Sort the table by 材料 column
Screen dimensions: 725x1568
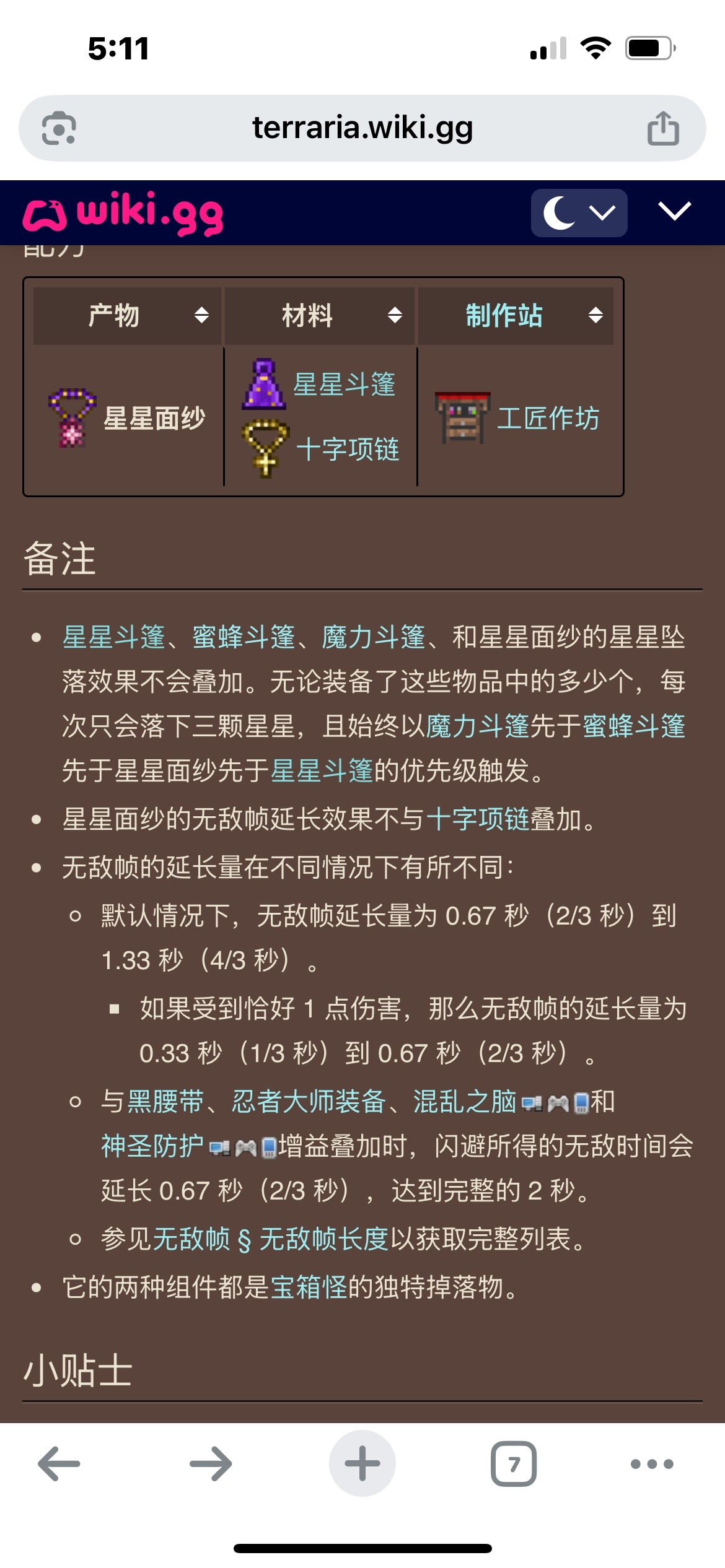point(394,315)
